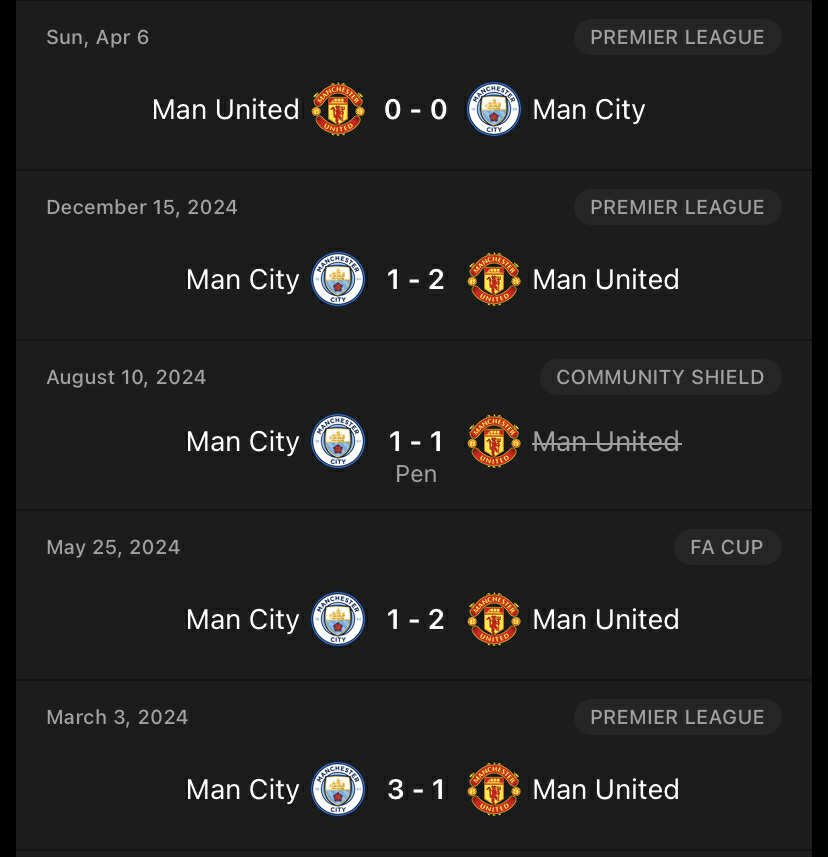Open the March 3, 2024 match result
828x857 pixels.
pos(414,789)
